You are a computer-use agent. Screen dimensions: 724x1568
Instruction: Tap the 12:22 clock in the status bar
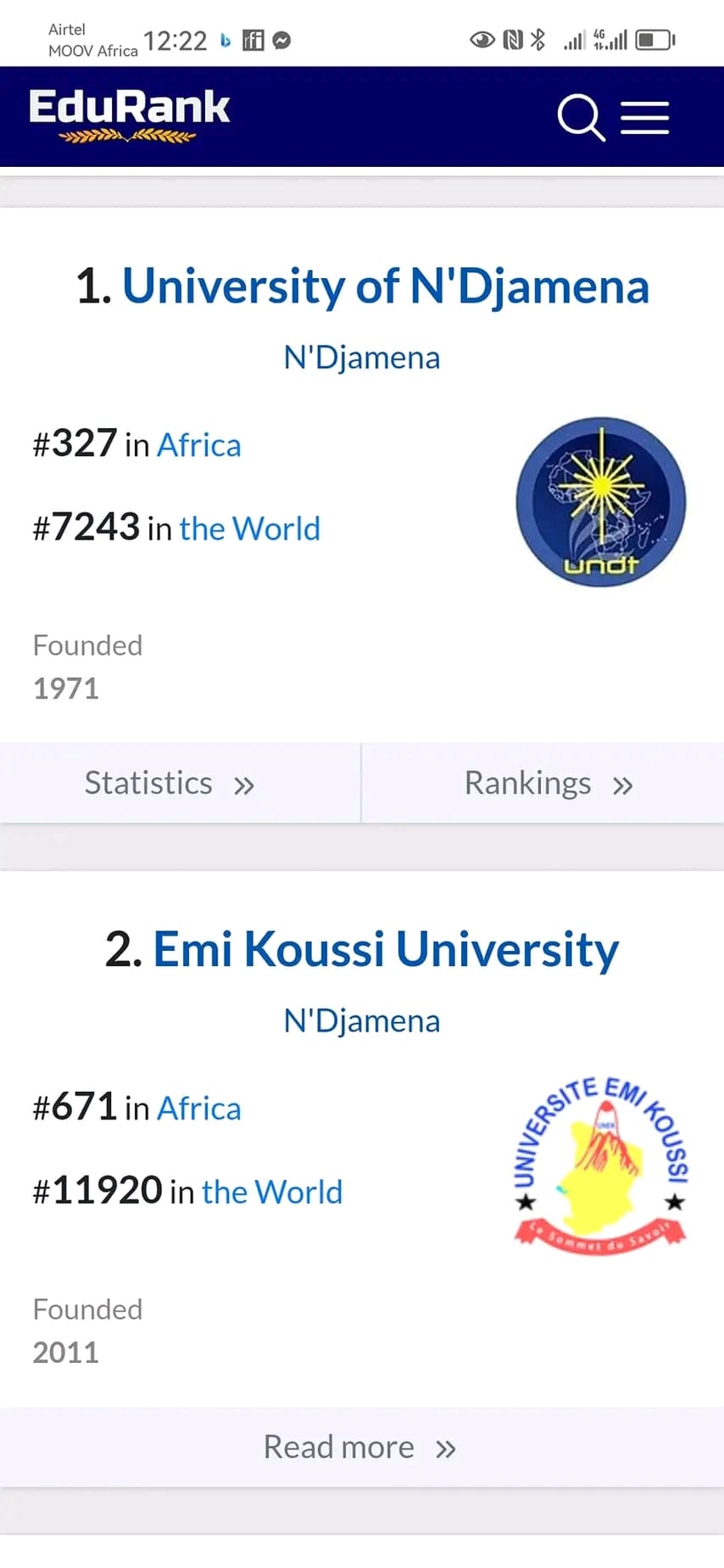175,39
